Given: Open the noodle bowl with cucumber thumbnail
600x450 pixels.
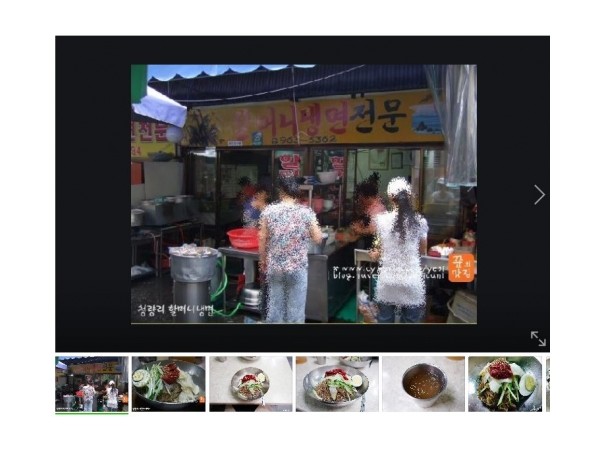Looking at the screenshot, I should click(x=168, y=384).
